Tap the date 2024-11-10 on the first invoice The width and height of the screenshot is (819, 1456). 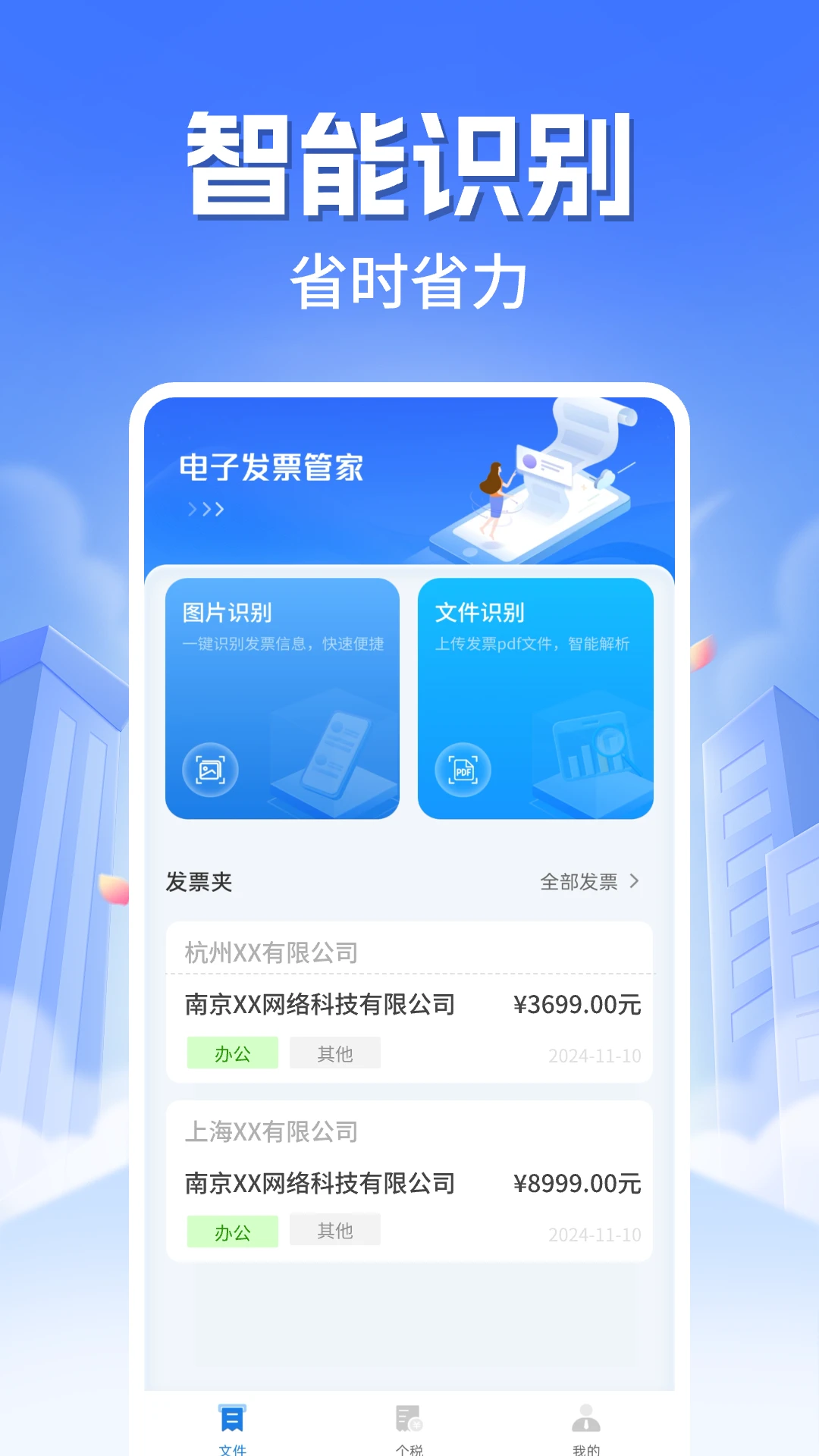click(595, 1055)
